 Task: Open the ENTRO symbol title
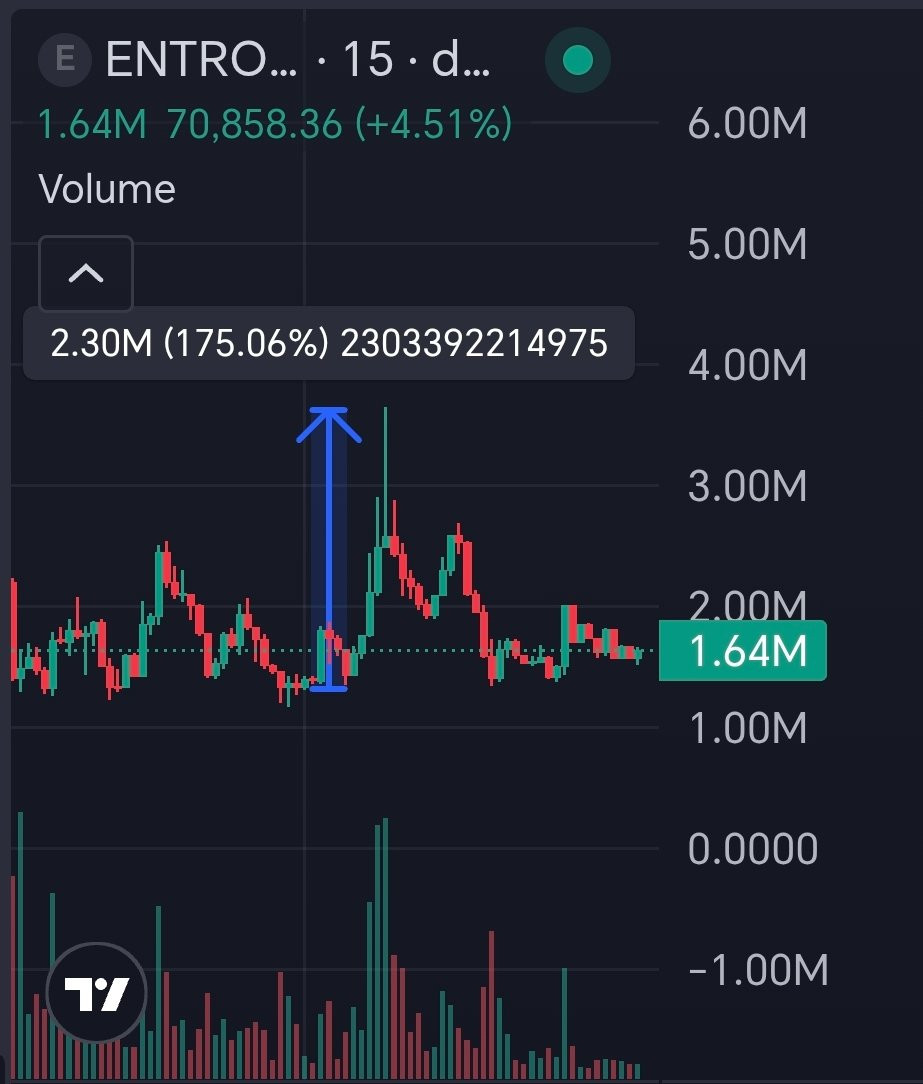pos(200,61)
